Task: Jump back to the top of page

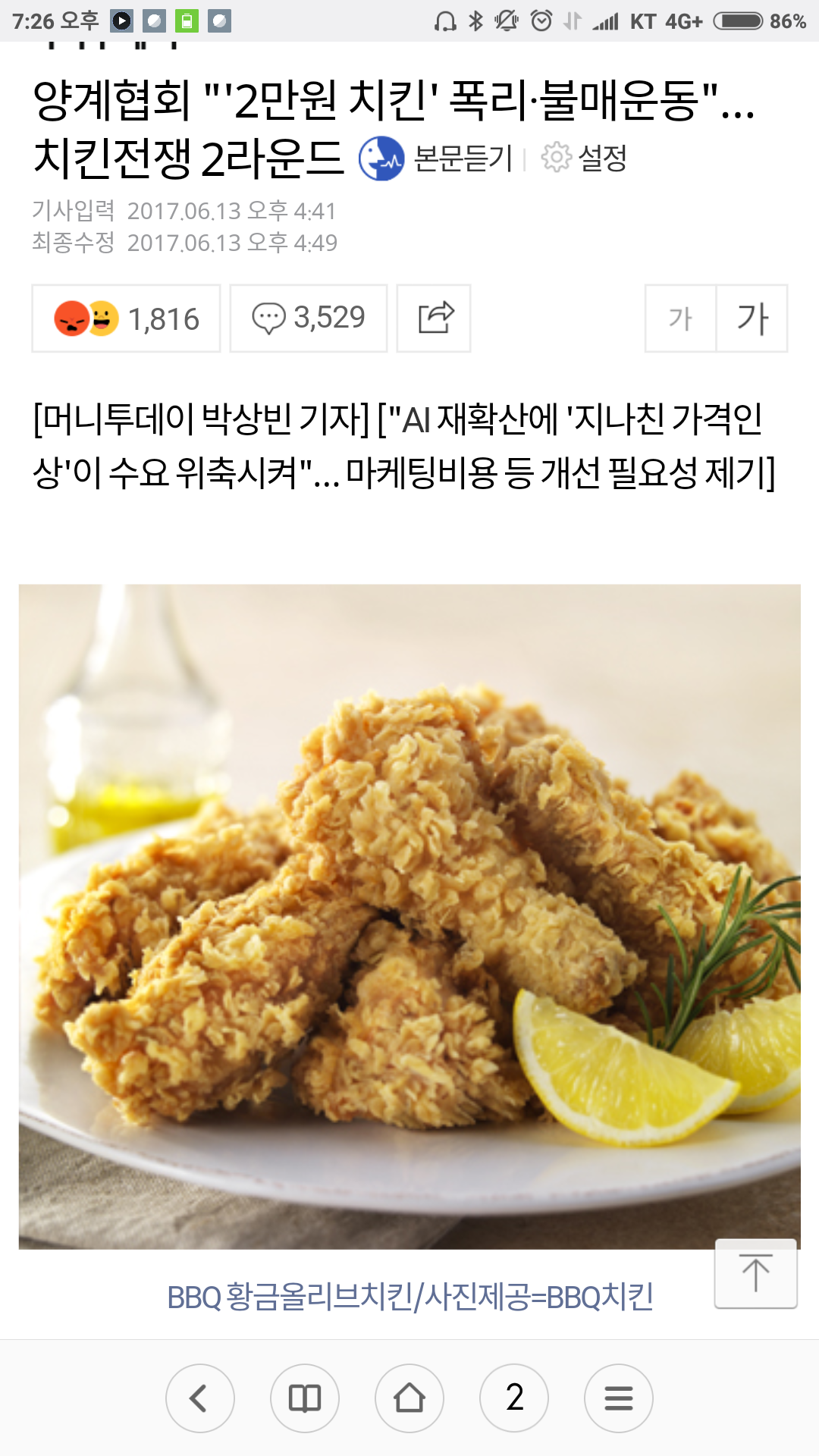Action: click(755, 1274)
